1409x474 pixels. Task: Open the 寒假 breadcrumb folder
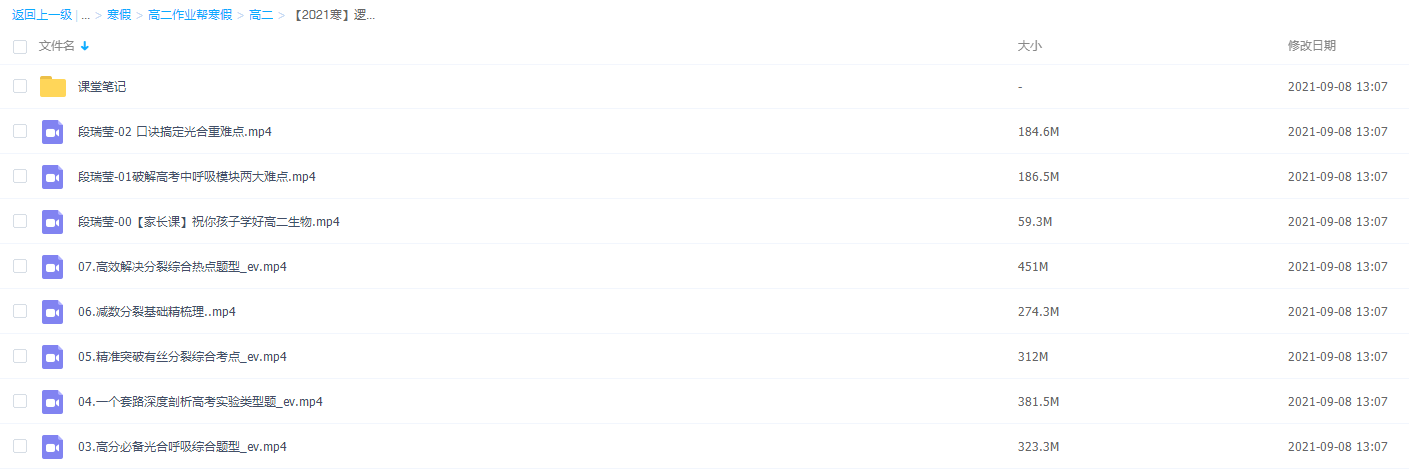coord(119,16)
